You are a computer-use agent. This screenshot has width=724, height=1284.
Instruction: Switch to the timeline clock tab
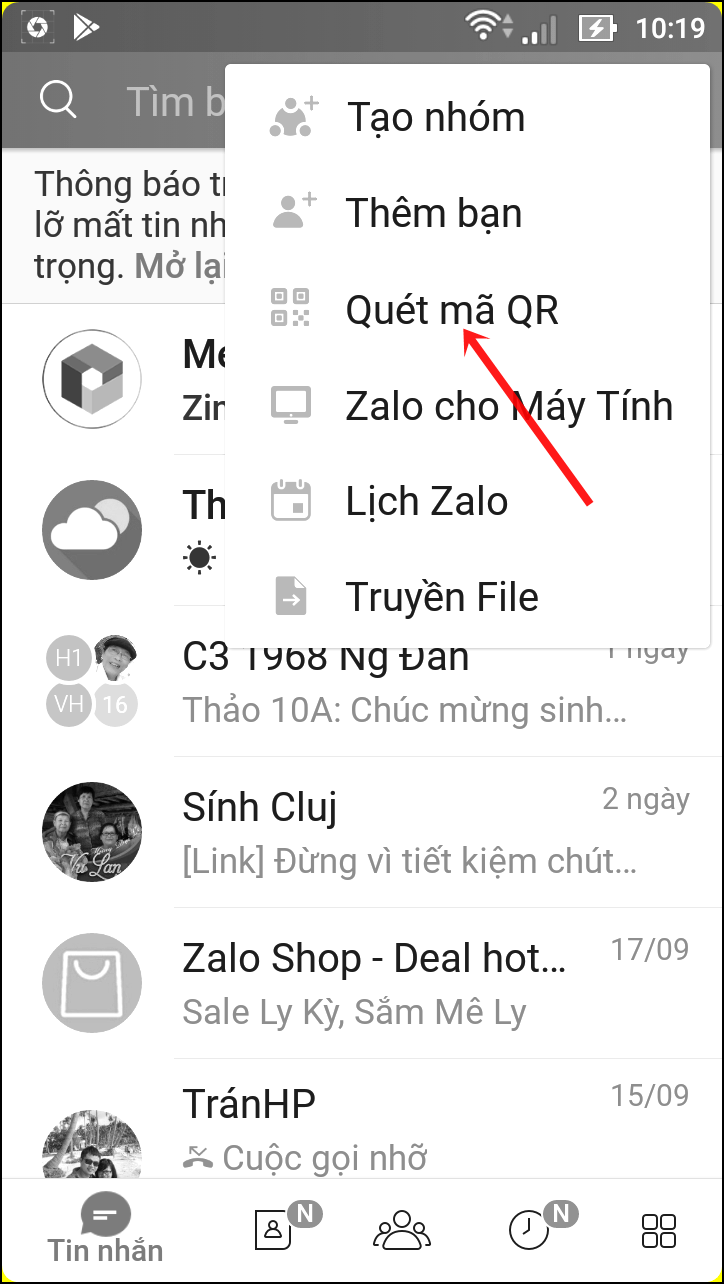(x=529, y=1230)
